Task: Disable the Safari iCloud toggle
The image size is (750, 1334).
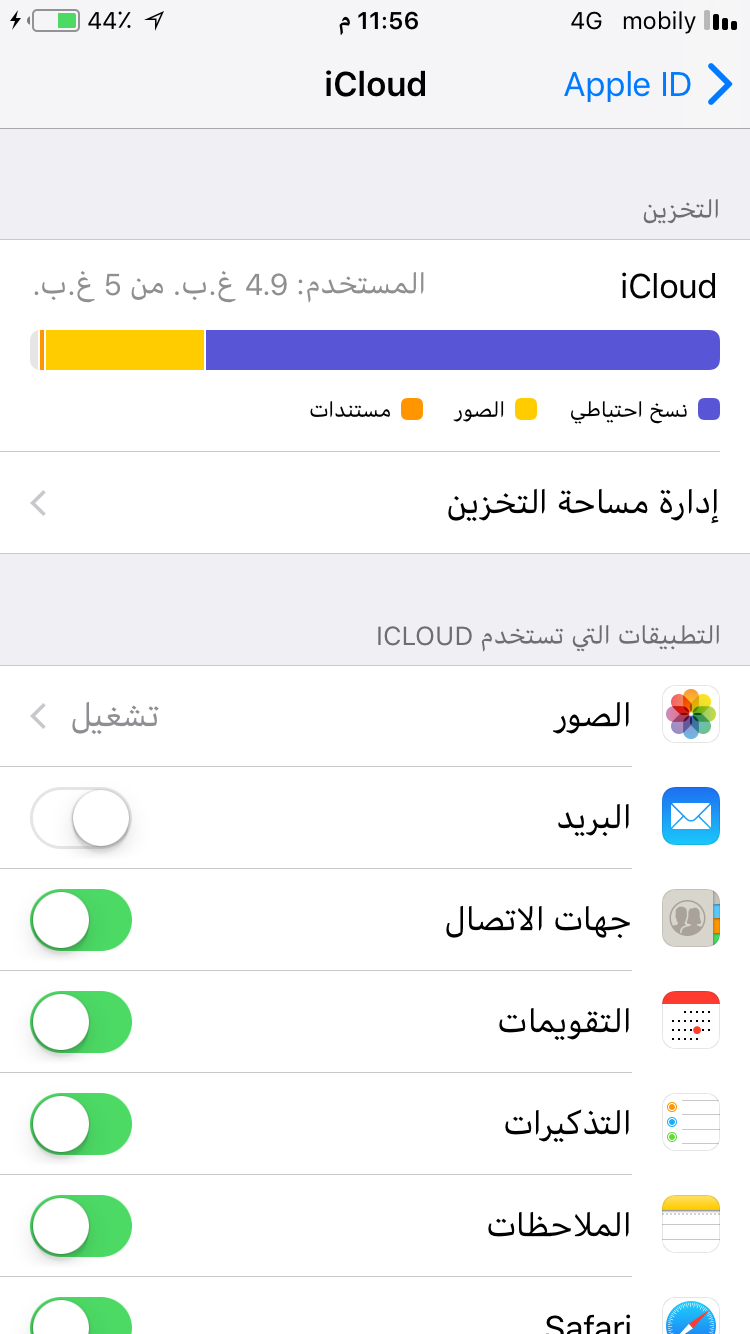Action: point(81,1316)
